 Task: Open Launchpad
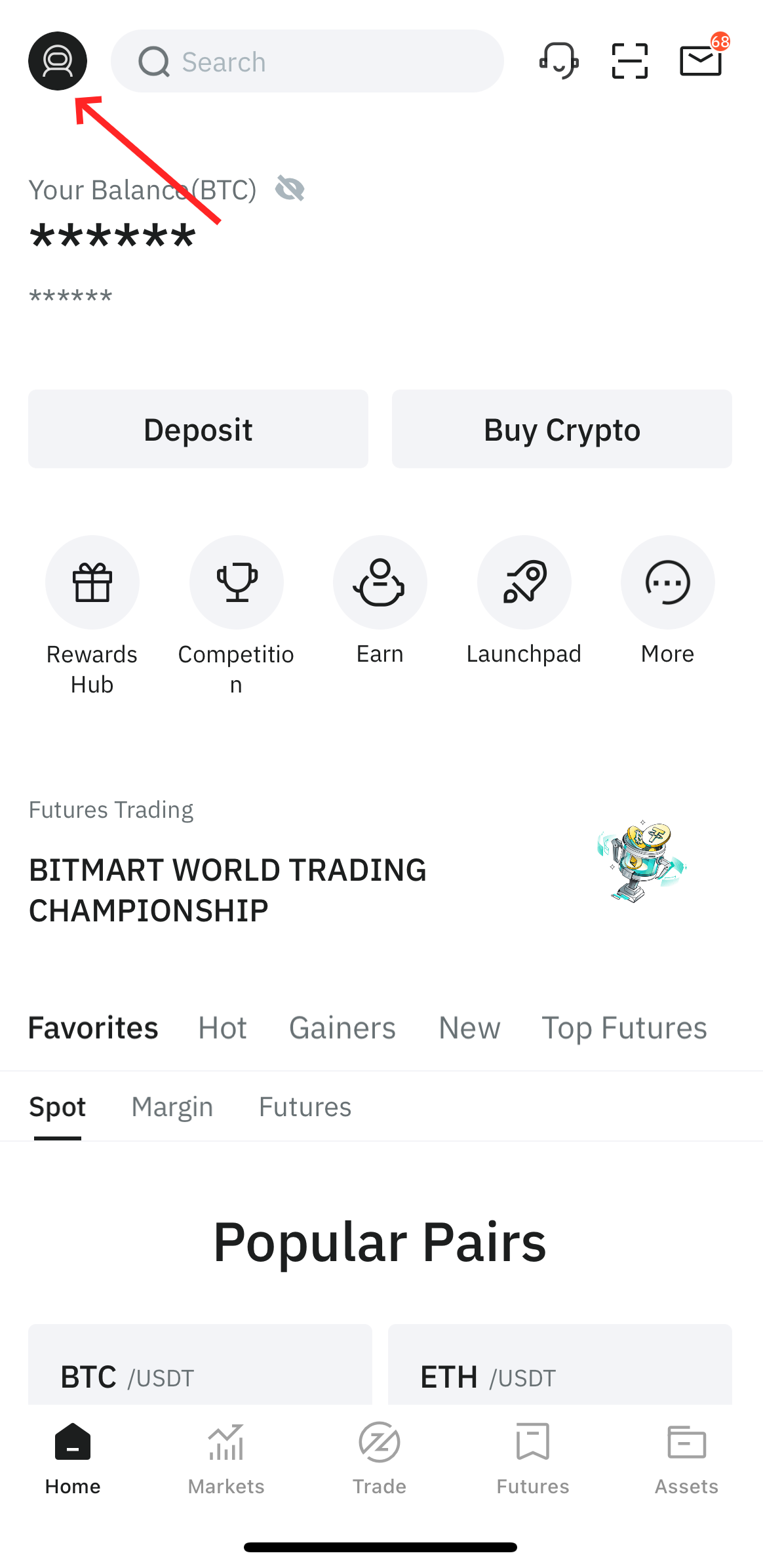tap(524, 583)
